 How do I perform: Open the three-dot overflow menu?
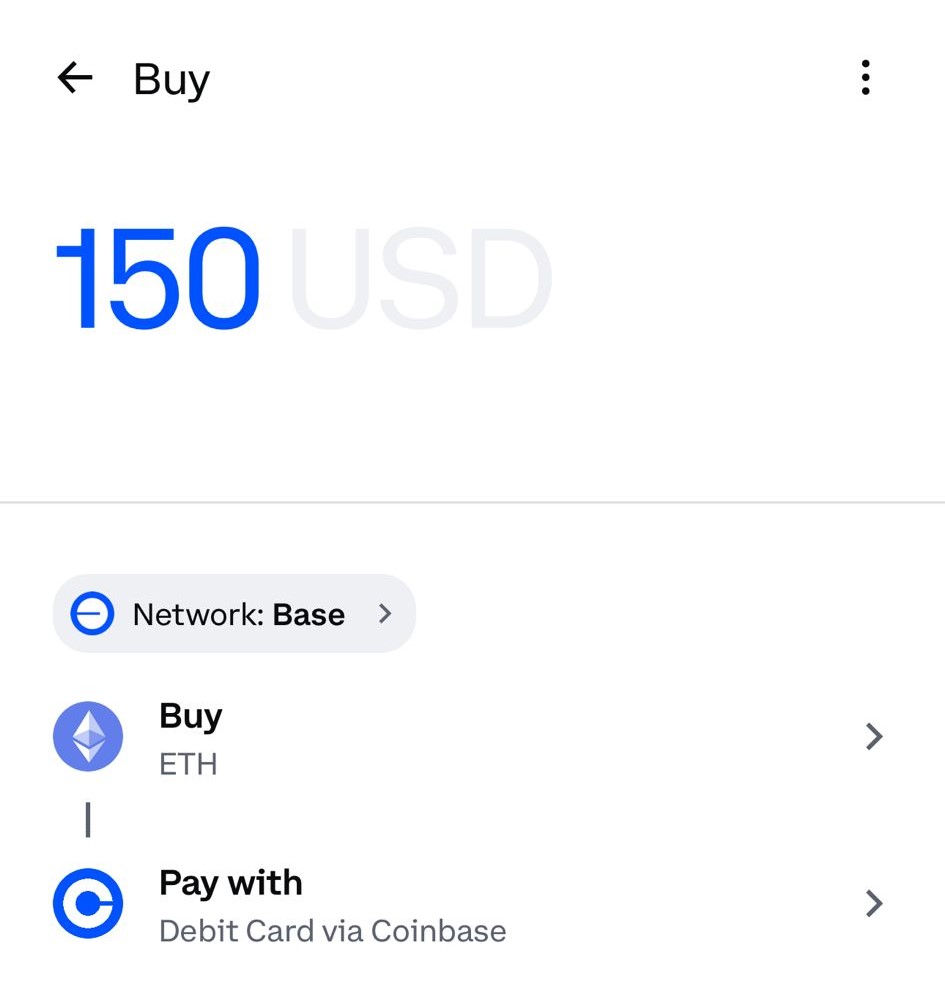[865, 78]
